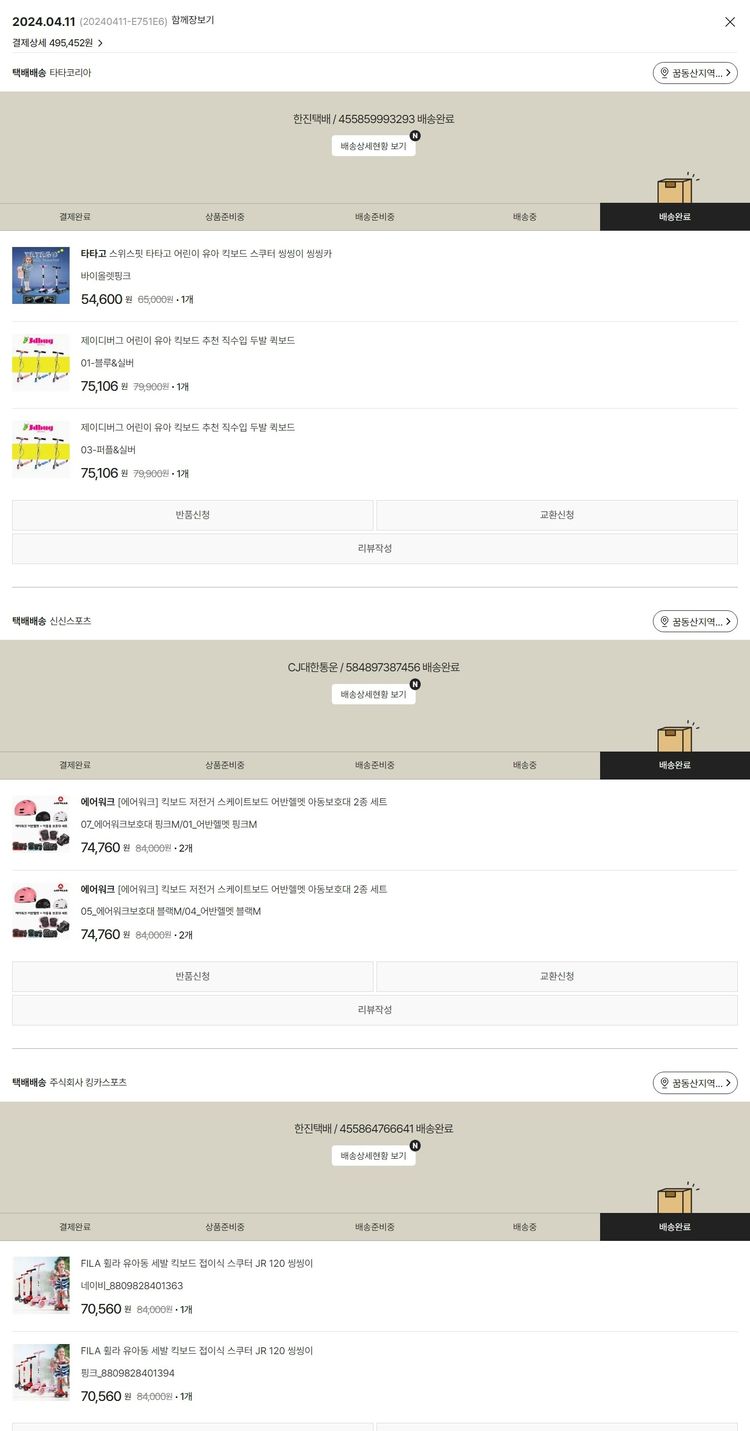The width and height of the screenshot is (750, 1431).
Task: Request 반품신청 for 타타코리아 order
Action: click(192, 515)
